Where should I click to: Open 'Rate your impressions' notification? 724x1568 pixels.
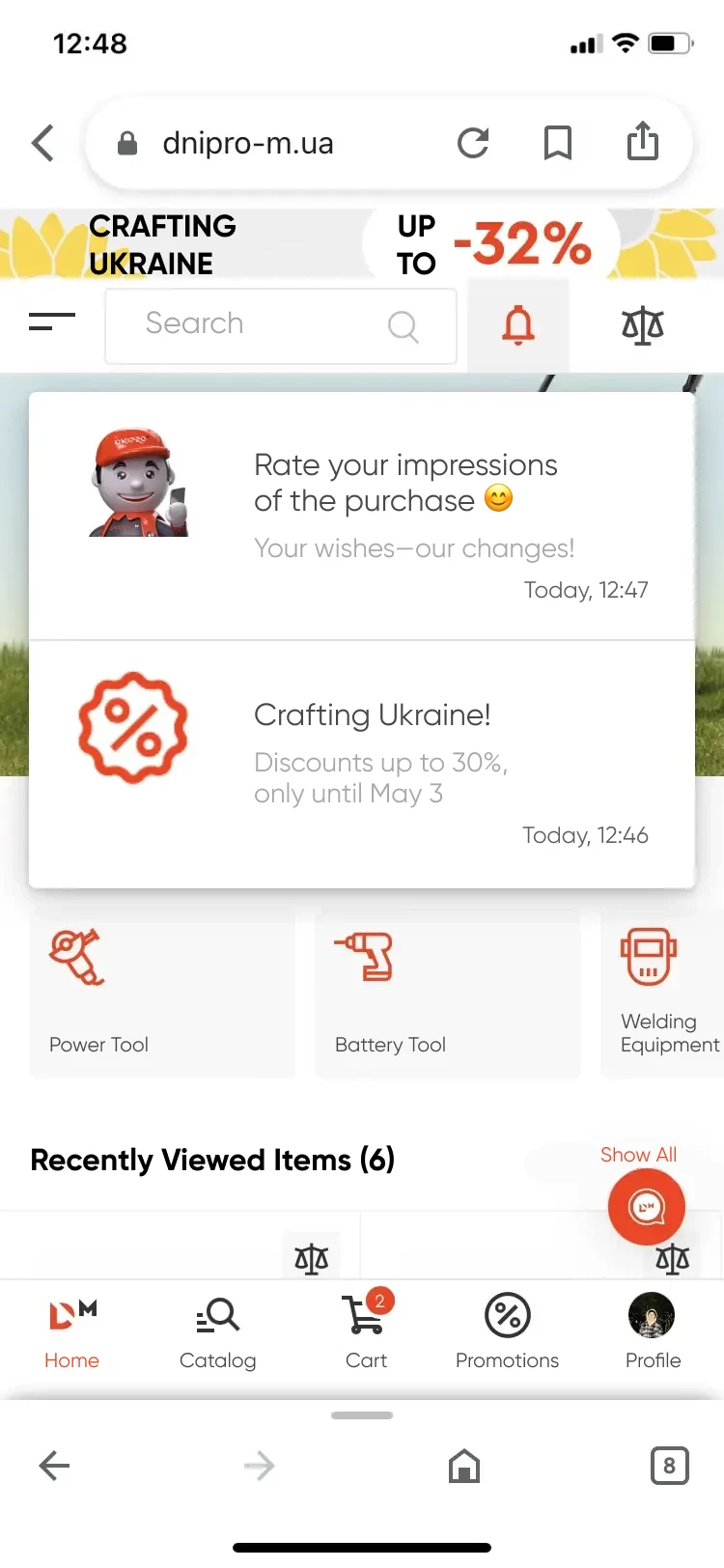(x=362, y=516)
